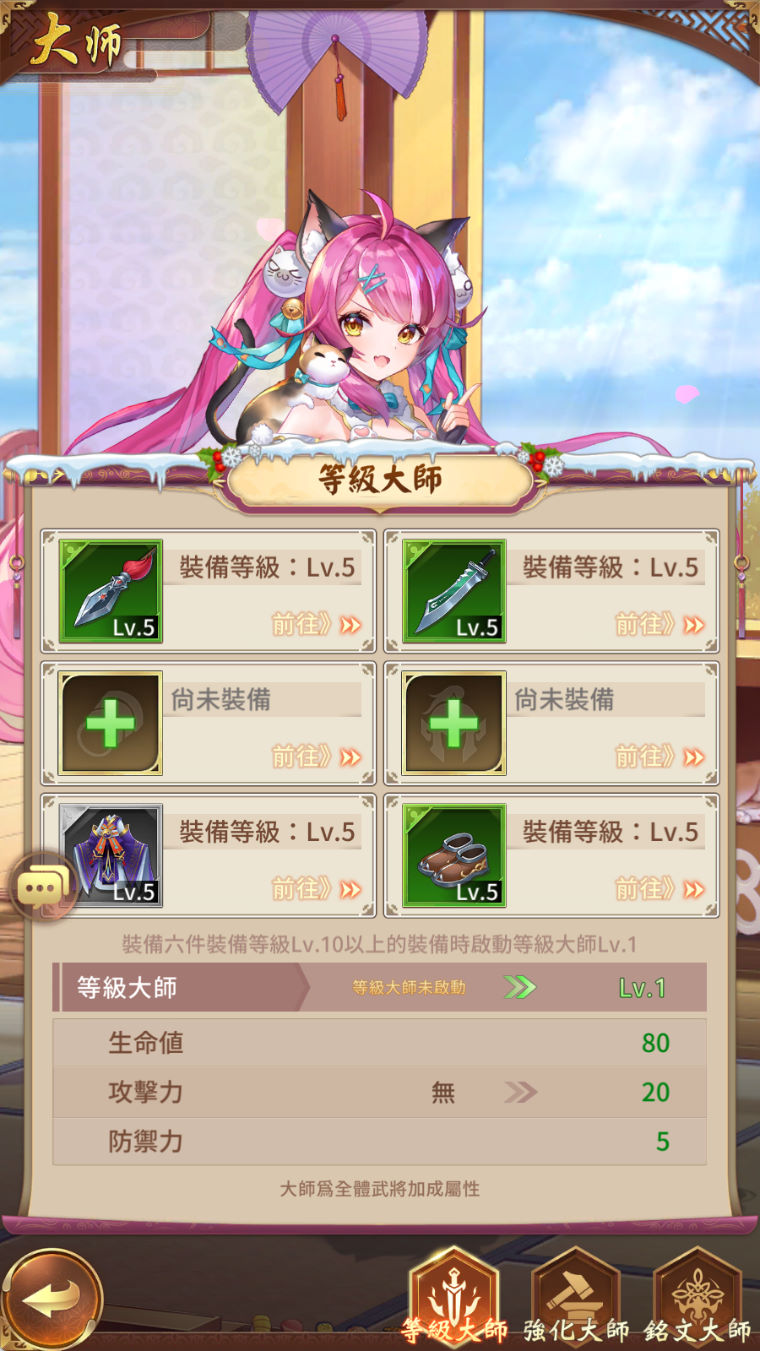Open the chat bubble icon
The width and height of the screenshot is (760, 1351).
tap(42, 885)
